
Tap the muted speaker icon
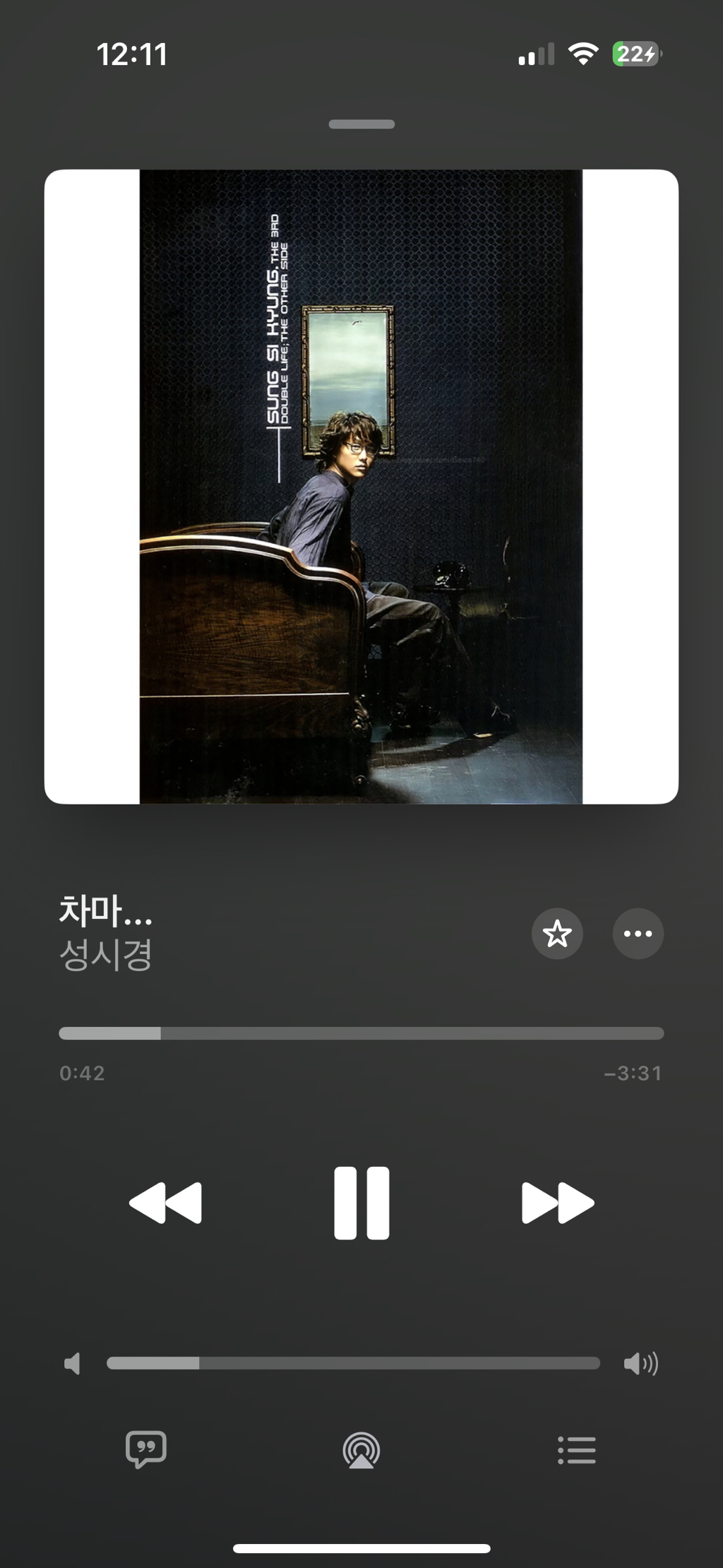coord(75,1363)
